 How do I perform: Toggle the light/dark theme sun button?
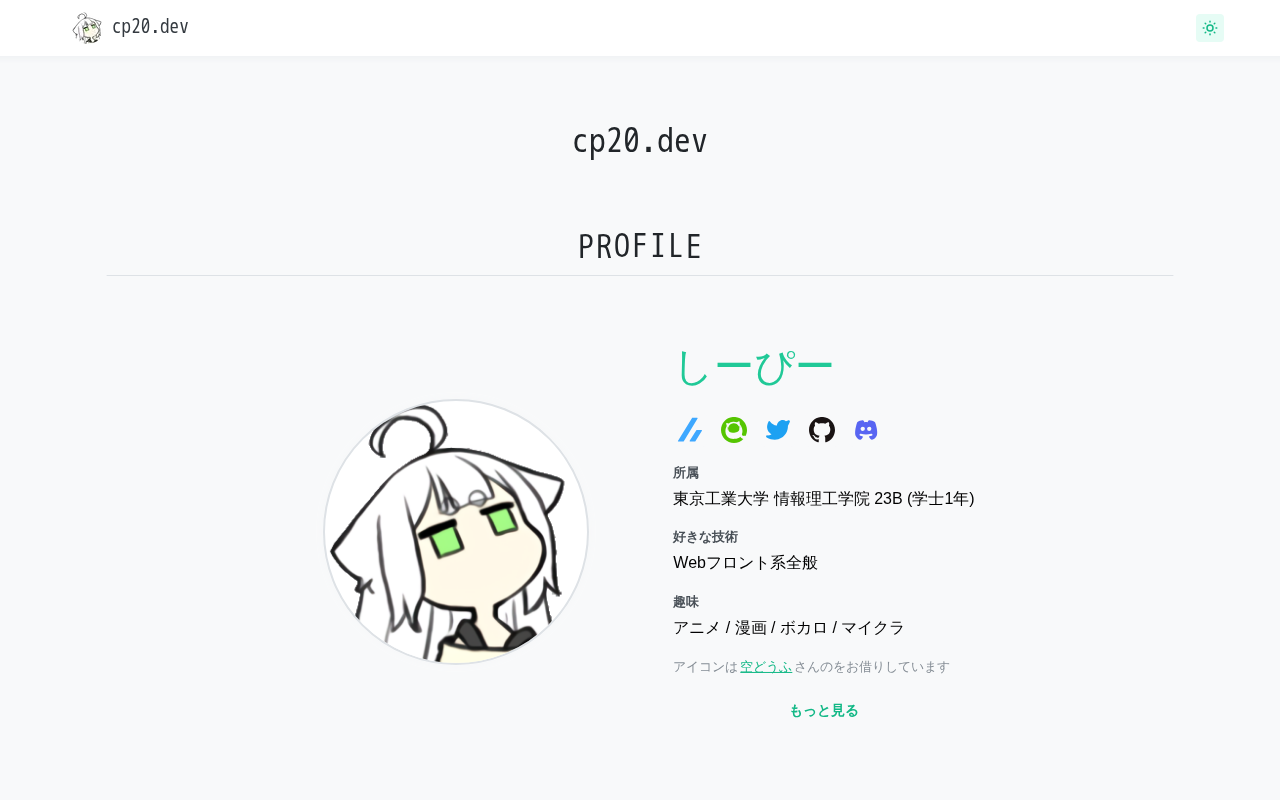[x=1210, y=28]
